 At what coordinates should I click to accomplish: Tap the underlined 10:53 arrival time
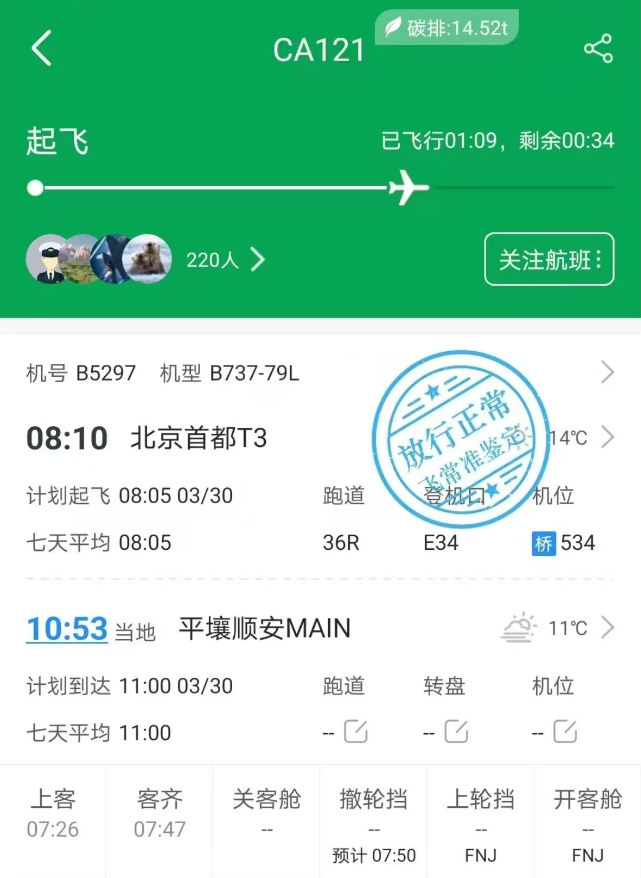click(x=66, y=629)
